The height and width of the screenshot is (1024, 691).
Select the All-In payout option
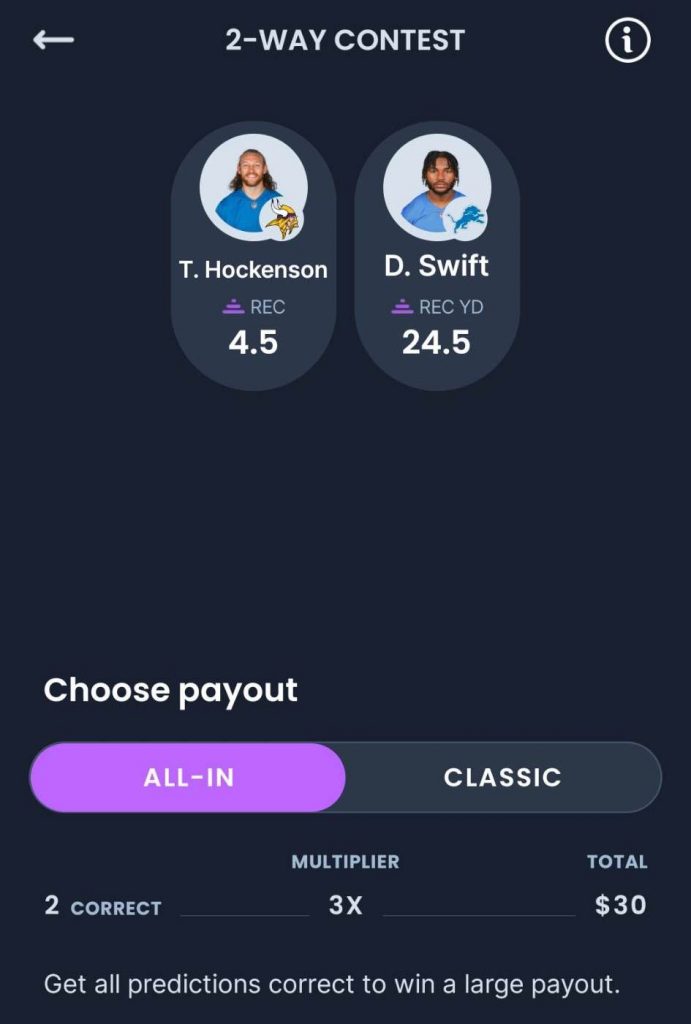click(188, 777)
